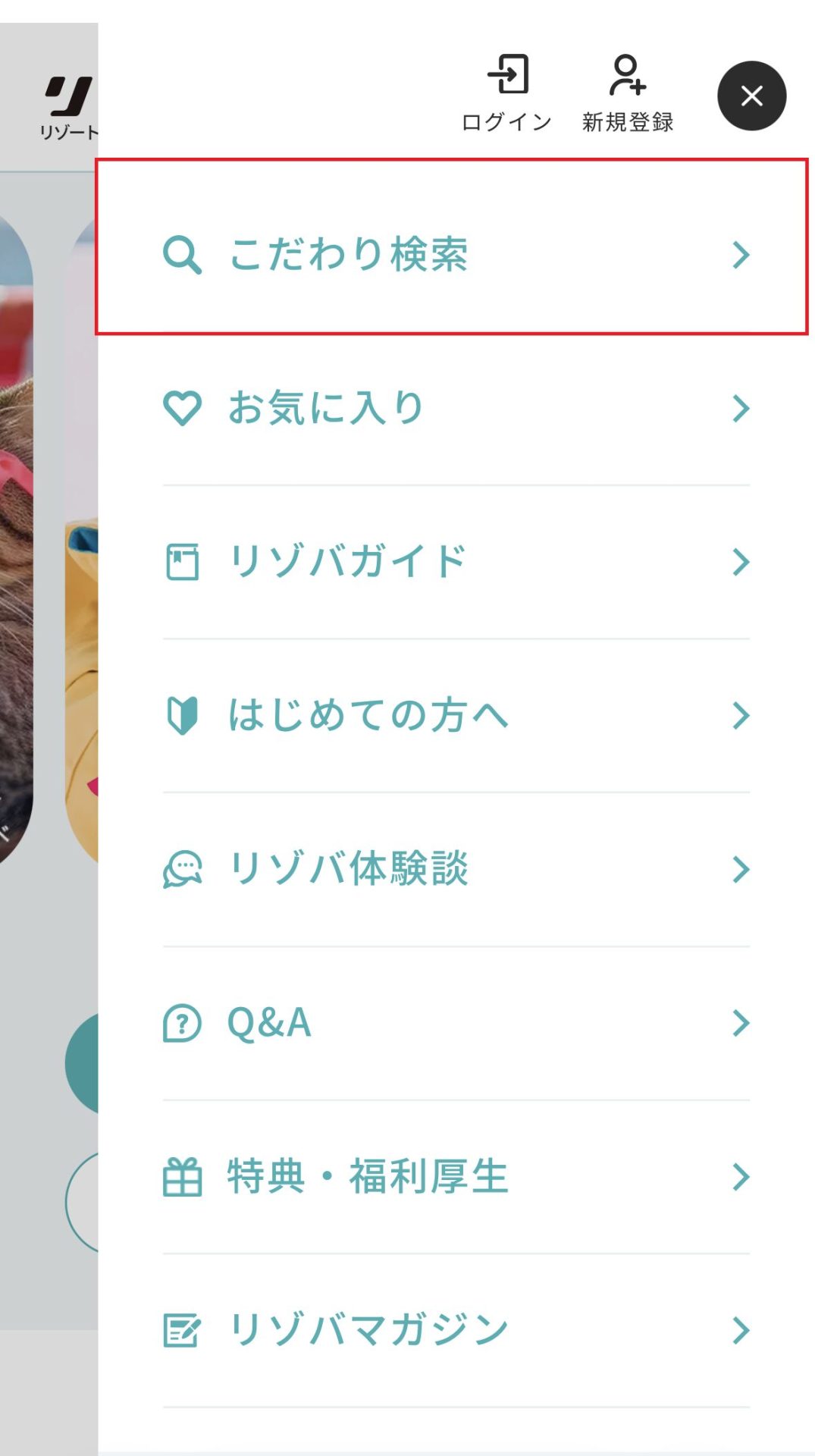Open お気に入り favorites
Screen dimensions: 815x1456
coord(455,408)
